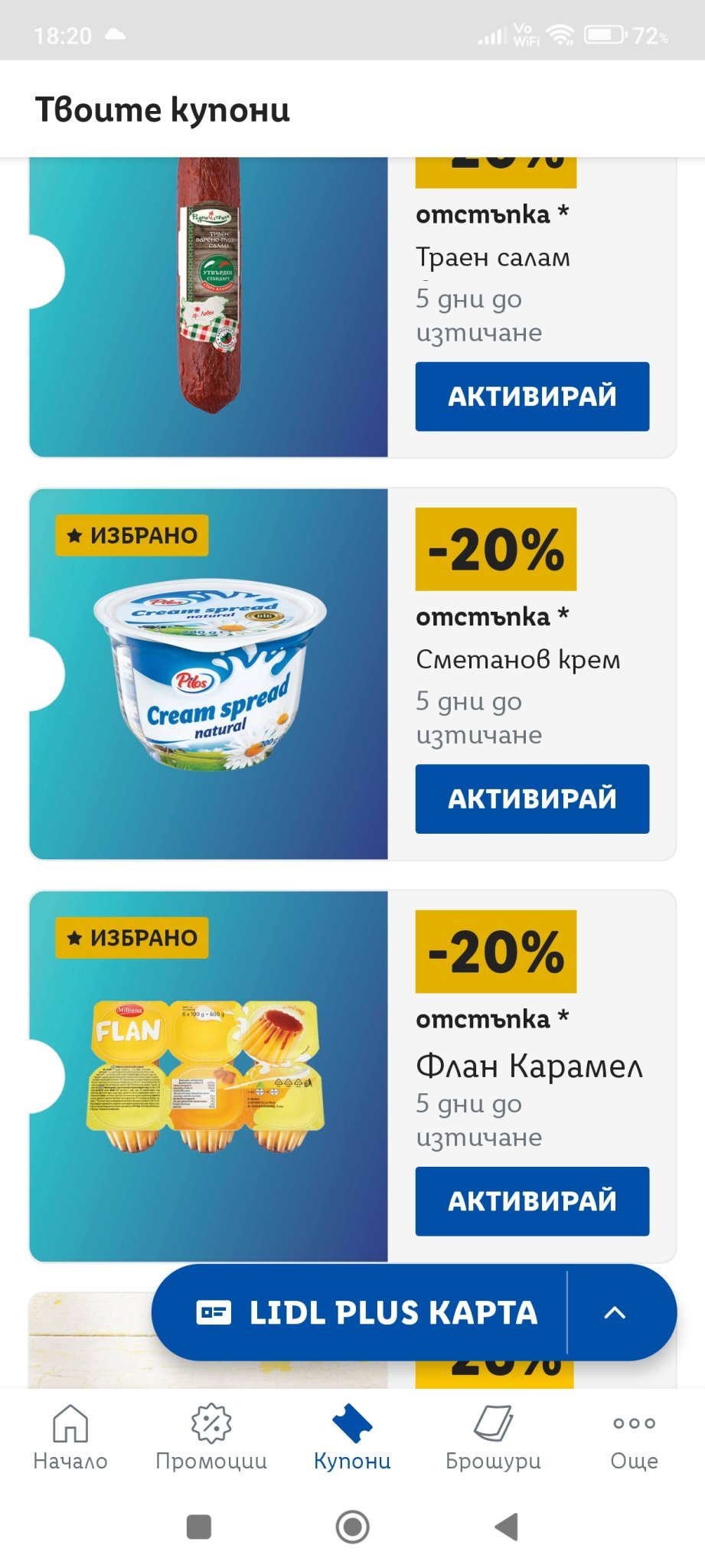Open the Флан Карамел coupon card
The width and height of the screenshot is (705, 1568).
pos(208,1076)
